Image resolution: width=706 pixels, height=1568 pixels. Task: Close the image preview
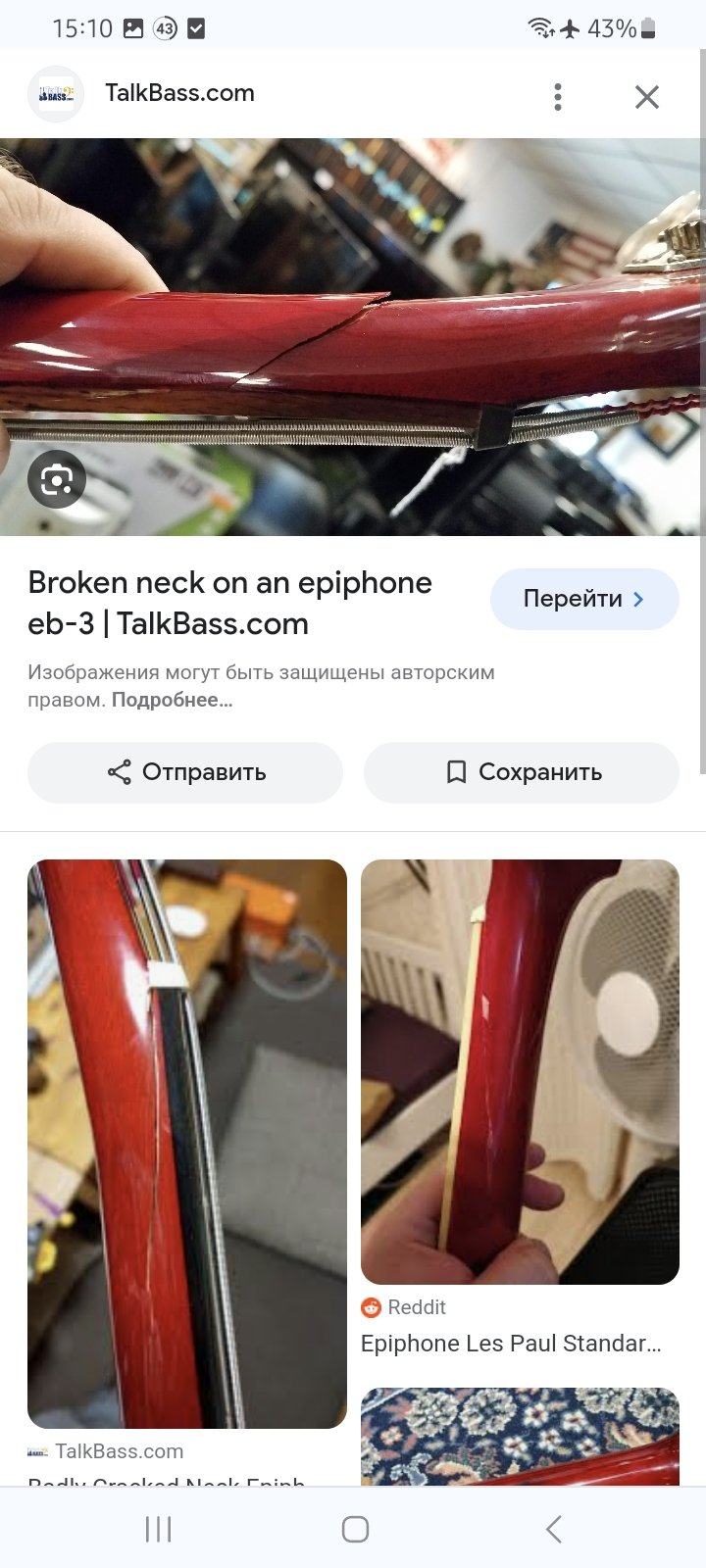pyautogui.click(x=646, y=96)
